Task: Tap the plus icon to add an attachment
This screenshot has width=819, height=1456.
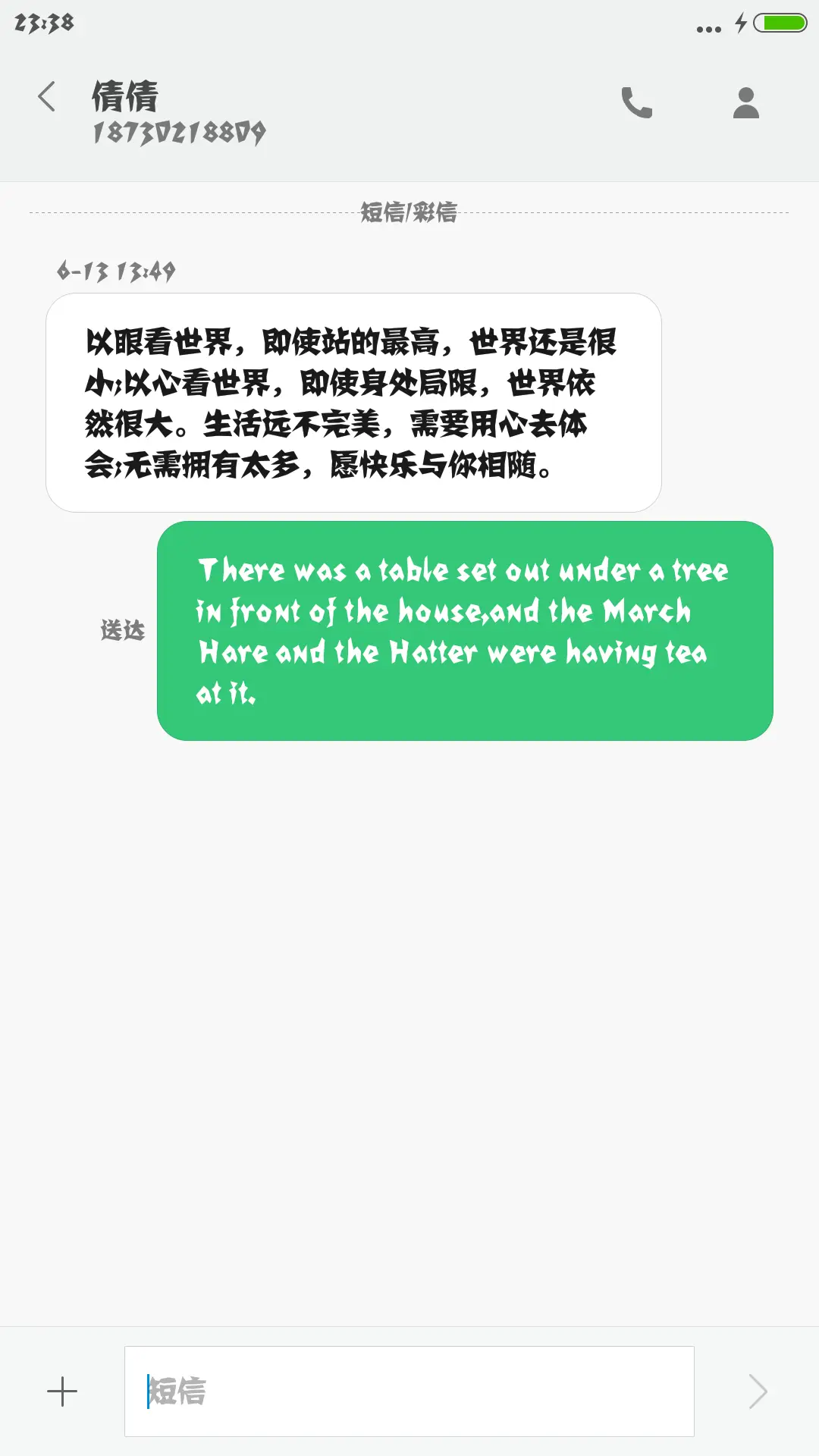Action: 62,1393
